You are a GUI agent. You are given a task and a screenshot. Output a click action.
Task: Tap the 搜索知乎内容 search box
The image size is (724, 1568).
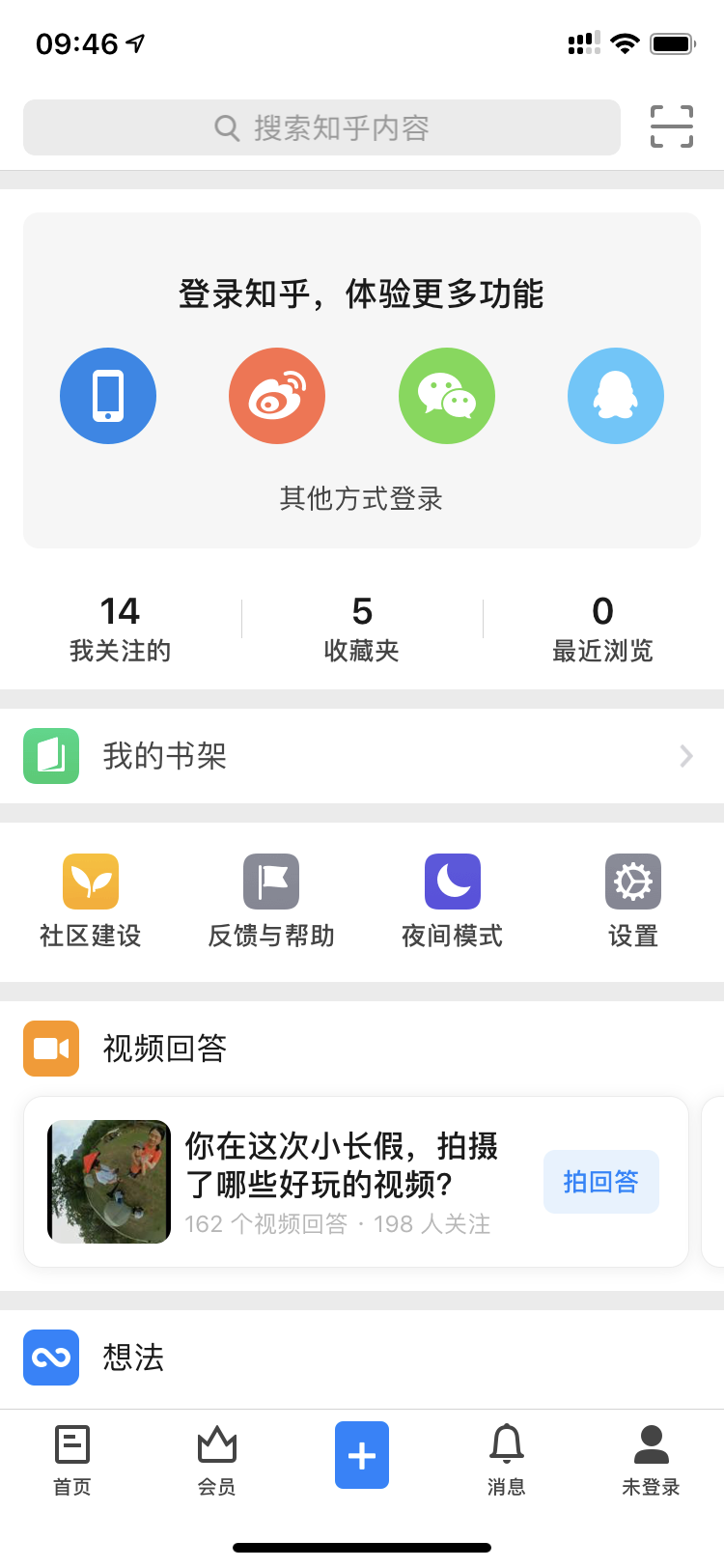[x=321, y=127]
